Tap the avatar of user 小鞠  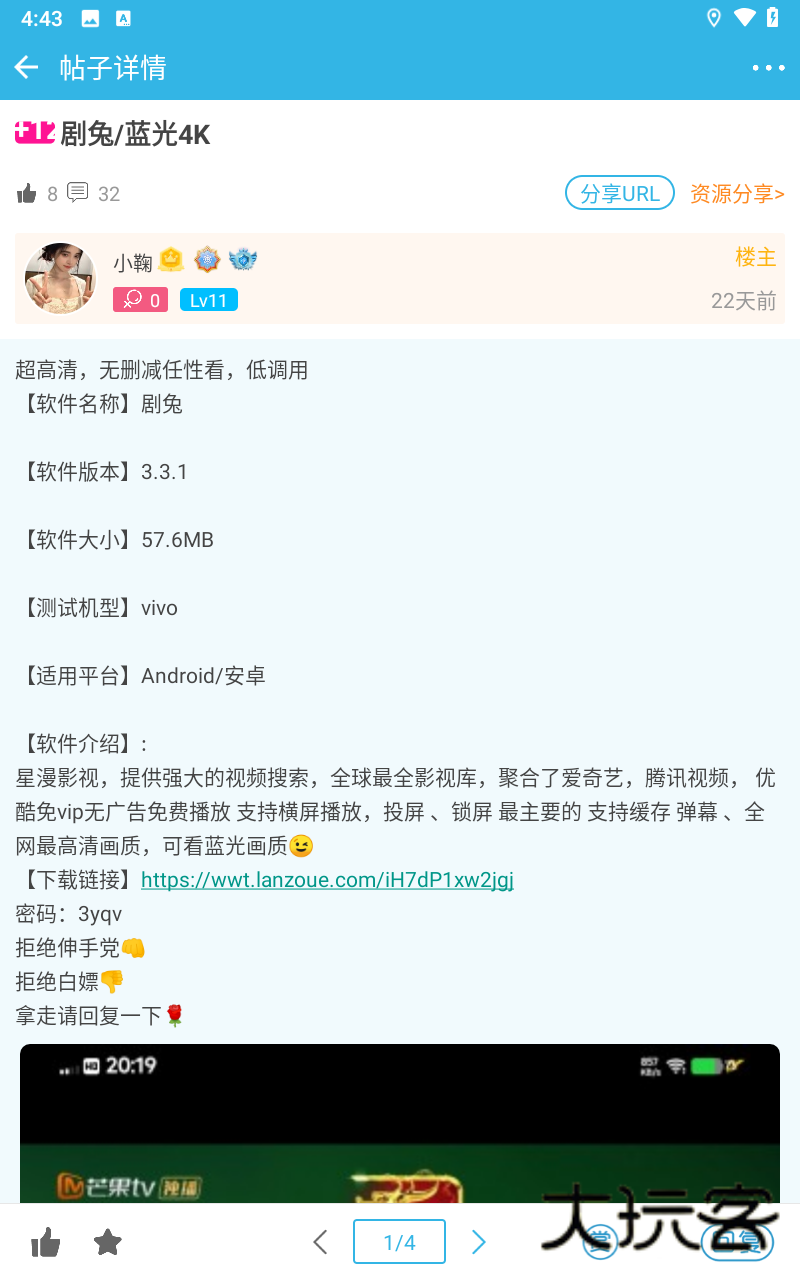click(x=60, y=278)
